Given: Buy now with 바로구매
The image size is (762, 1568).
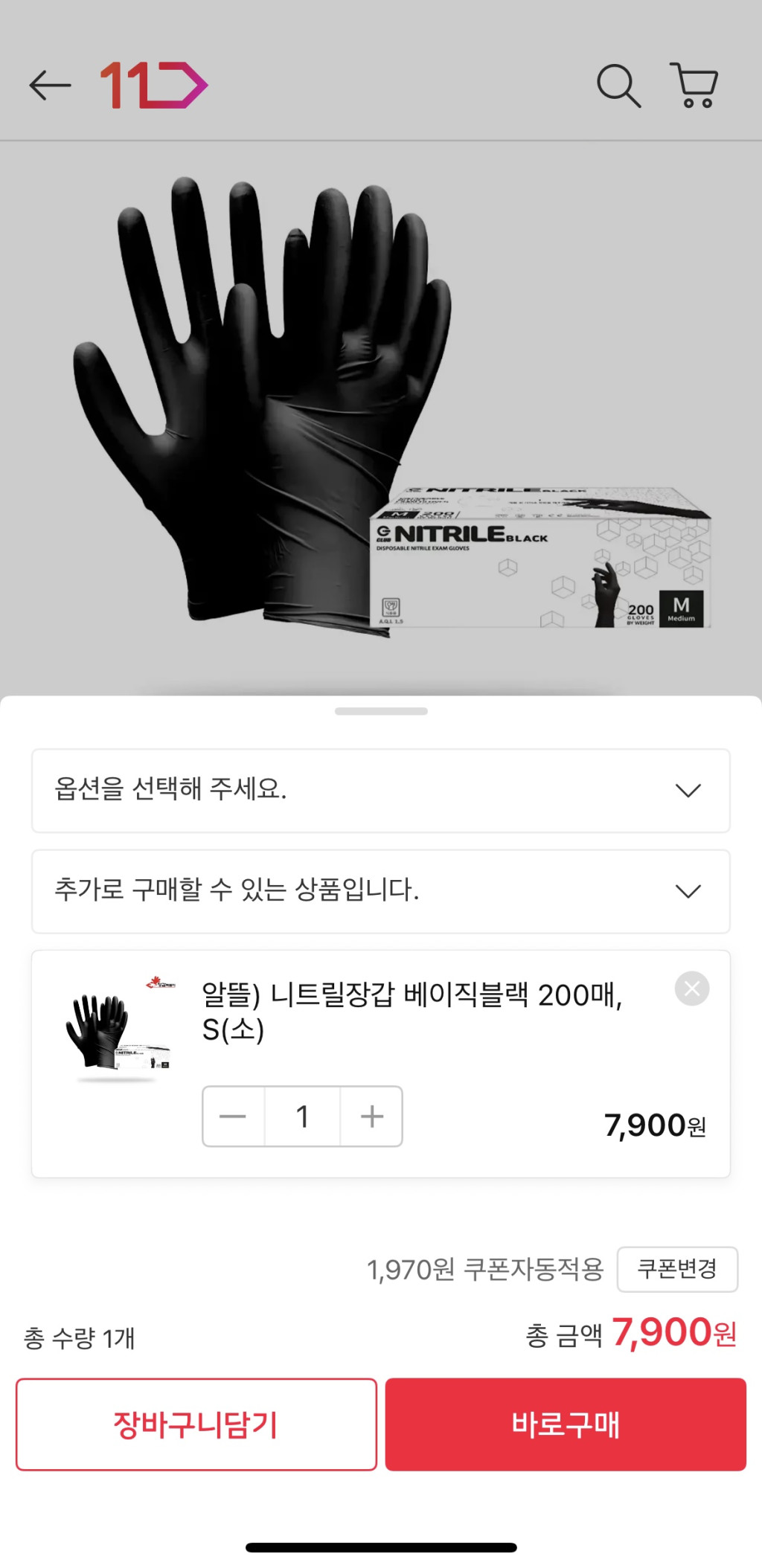Looking at the screenshot, I should point(566,1424).
